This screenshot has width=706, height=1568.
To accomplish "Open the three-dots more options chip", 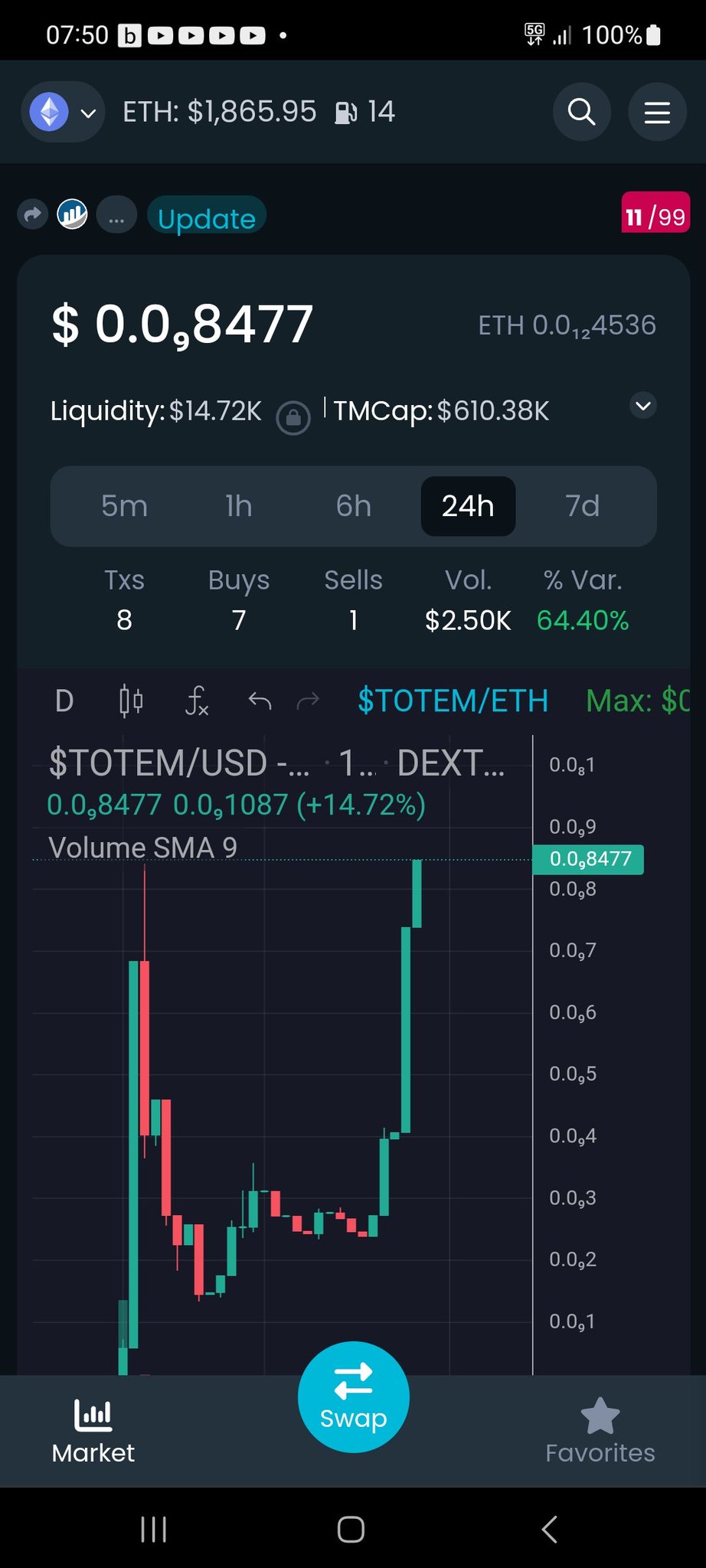I will (116, 218).
